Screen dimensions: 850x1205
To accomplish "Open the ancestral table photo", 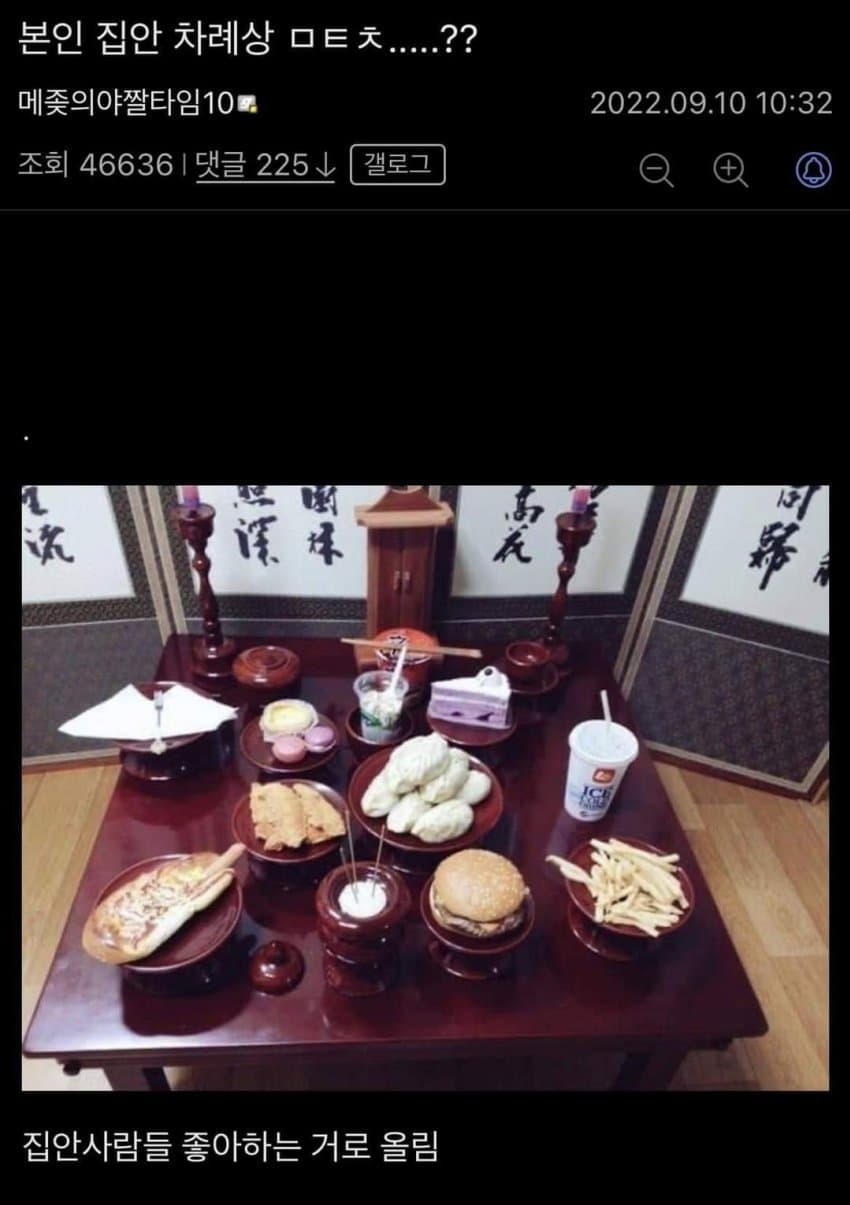I will [x=425, y=787].
